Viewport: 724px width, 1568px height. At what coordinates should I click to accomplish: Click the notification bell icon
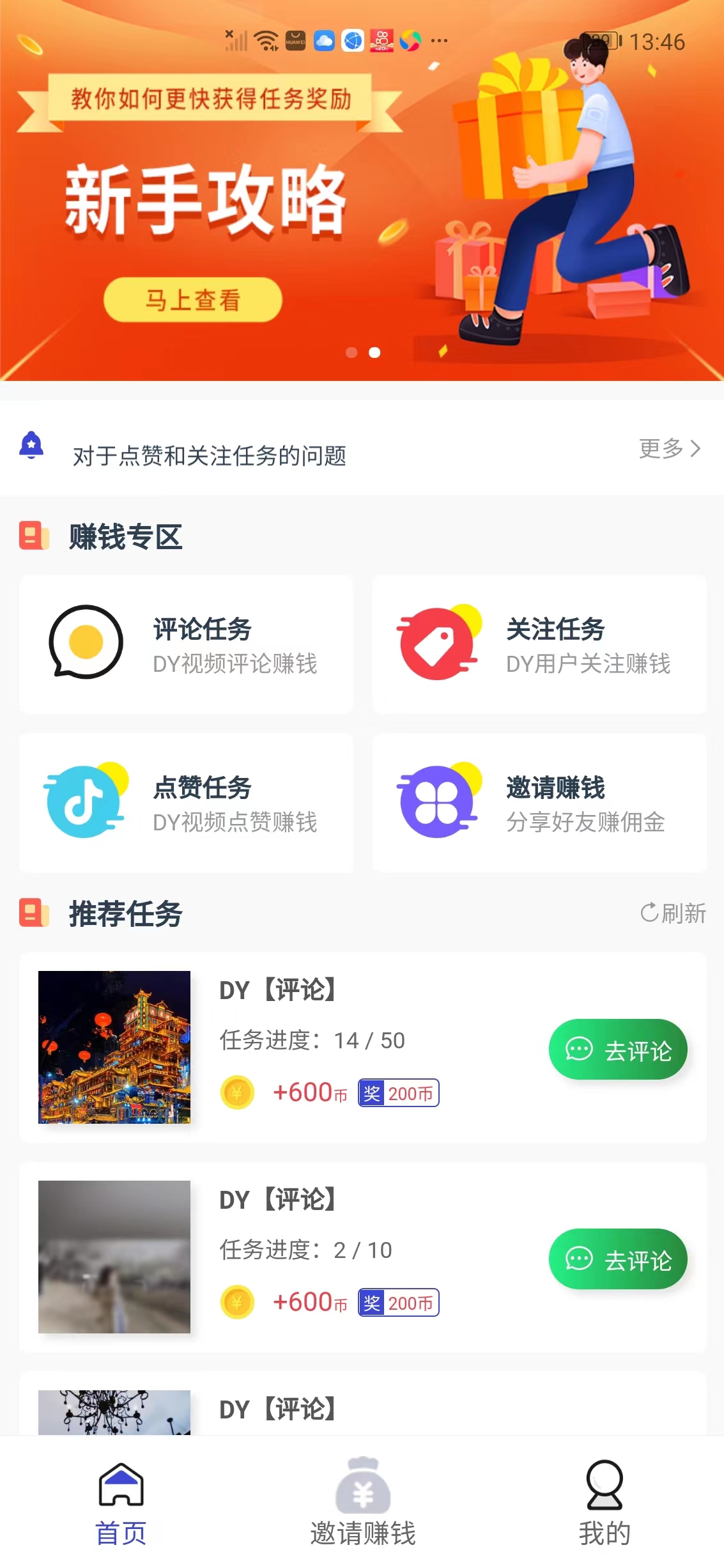point(31,447)
